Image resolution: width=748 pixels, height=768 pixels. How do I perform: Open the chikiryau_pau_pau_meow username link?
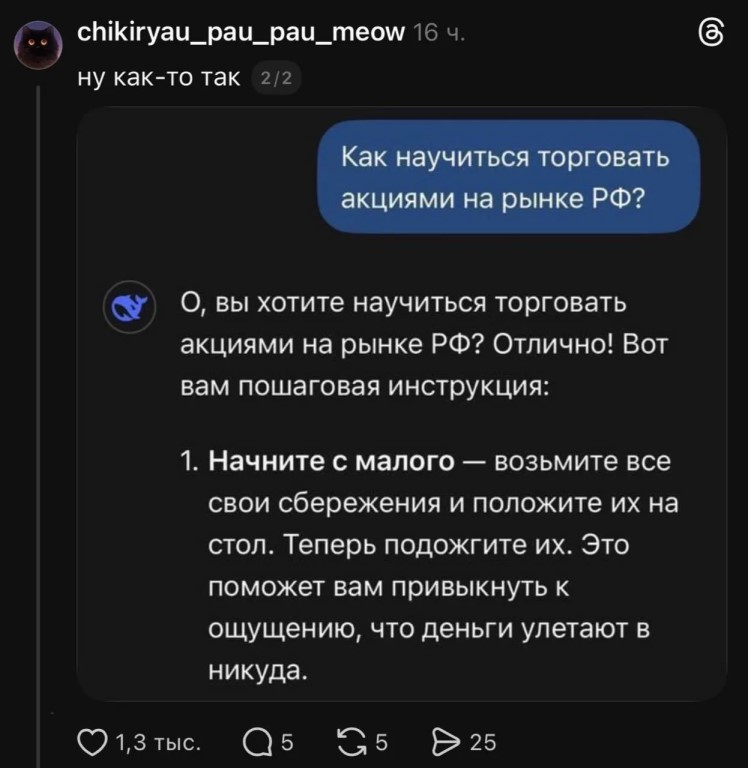(x=241, y=32)
